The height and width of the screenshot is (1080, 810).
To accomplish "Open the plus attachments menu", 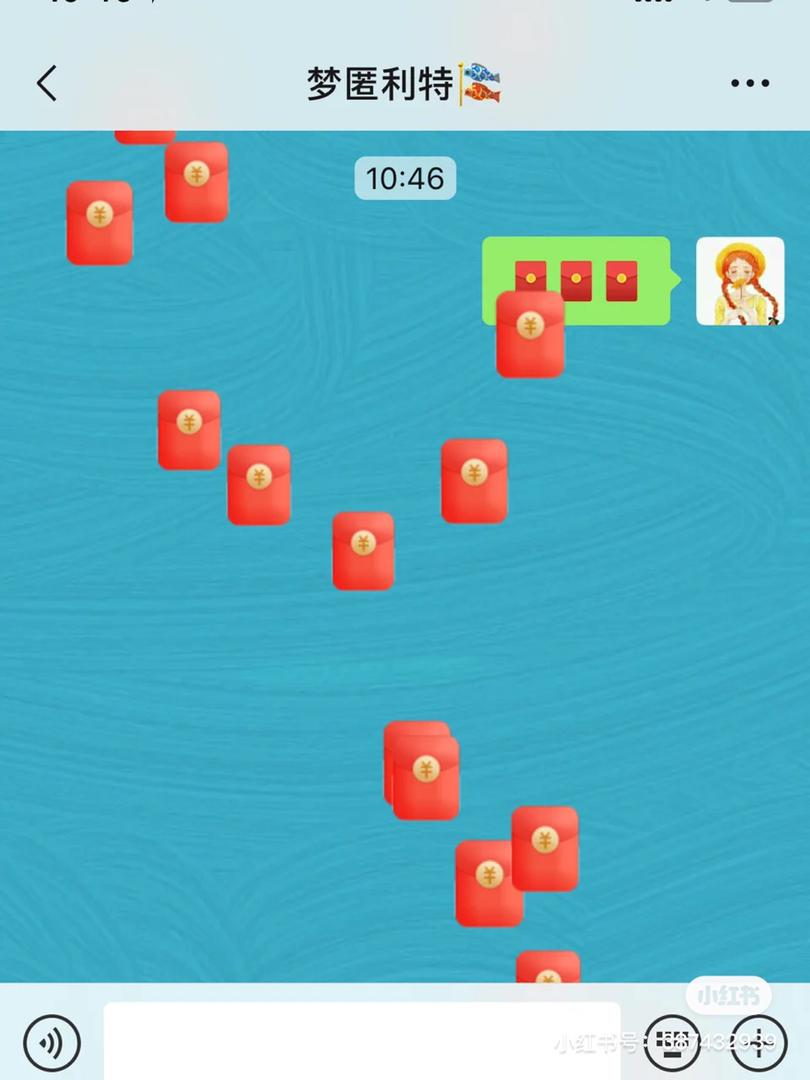I will [760, 1043].
